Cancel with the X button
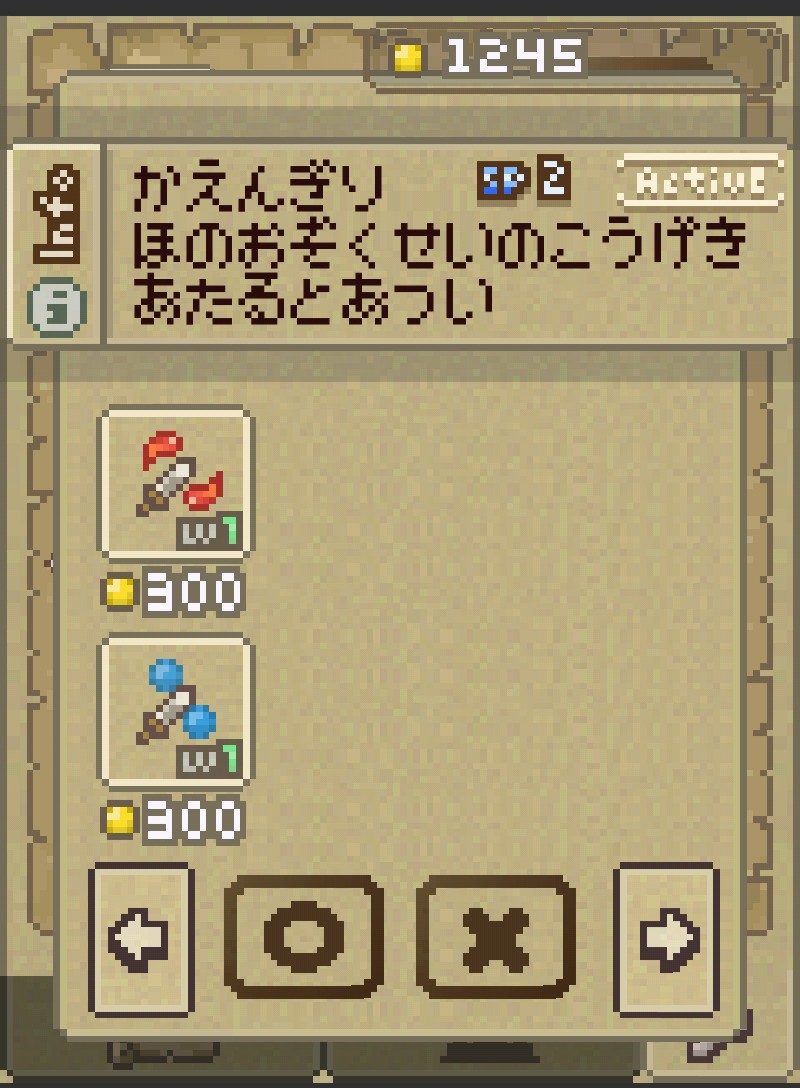800x1088 pixels. pyautogui.click(x=496, y=938)
